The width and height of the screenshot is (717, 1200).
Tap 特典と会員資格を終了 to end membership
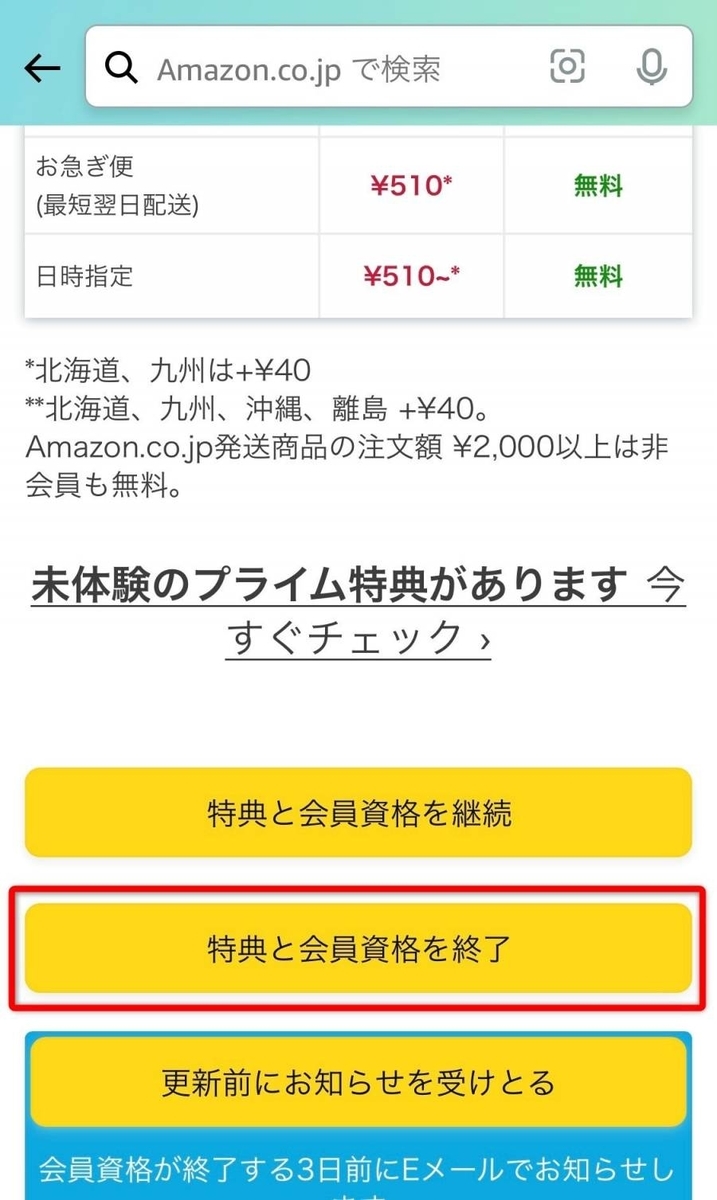click(x=358, y=948)
